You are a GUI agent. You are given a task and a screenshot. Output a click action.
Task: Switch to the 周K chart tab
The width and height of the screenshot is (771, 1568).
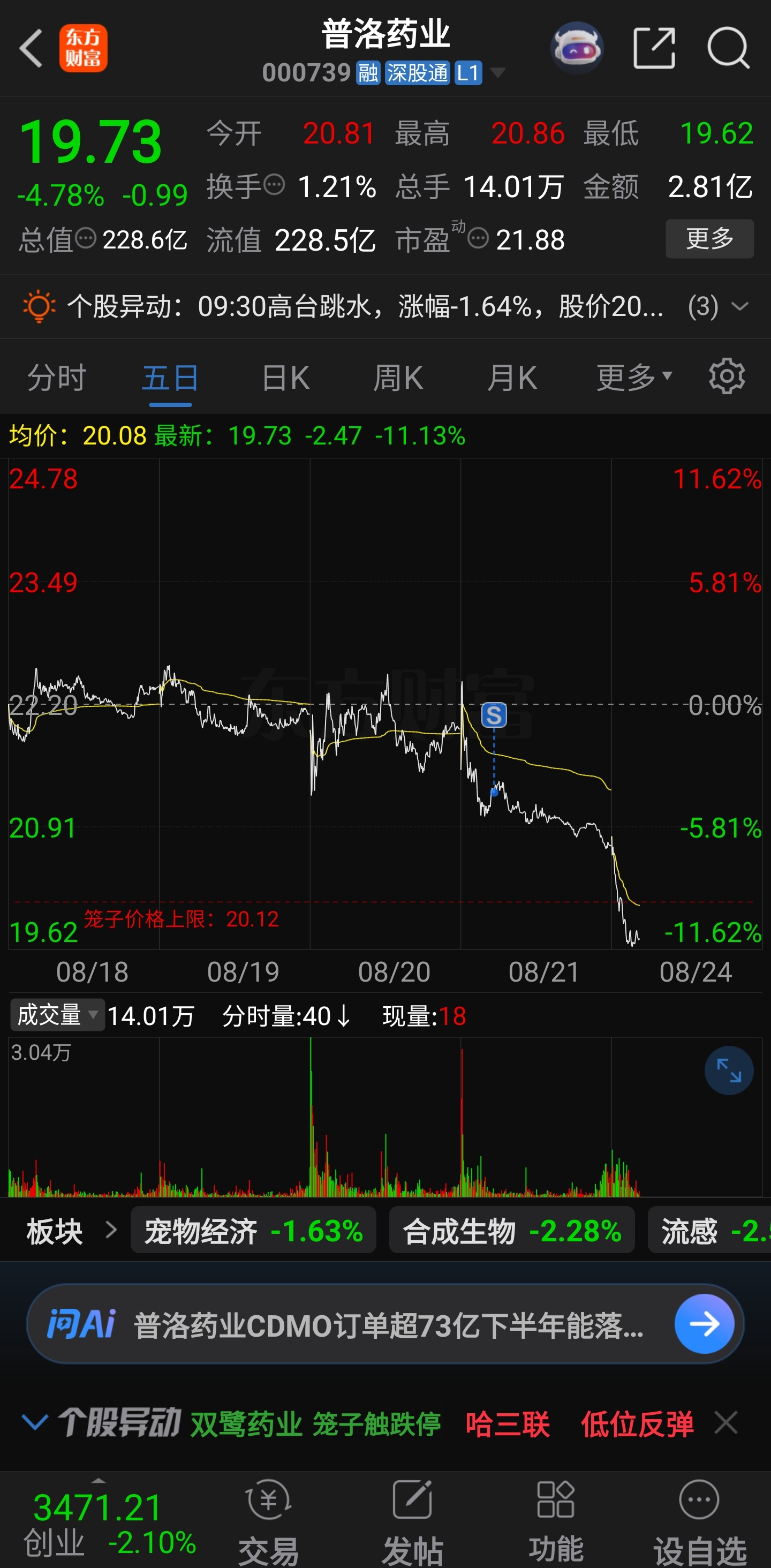pyautogui.click(x=398, y=378)
